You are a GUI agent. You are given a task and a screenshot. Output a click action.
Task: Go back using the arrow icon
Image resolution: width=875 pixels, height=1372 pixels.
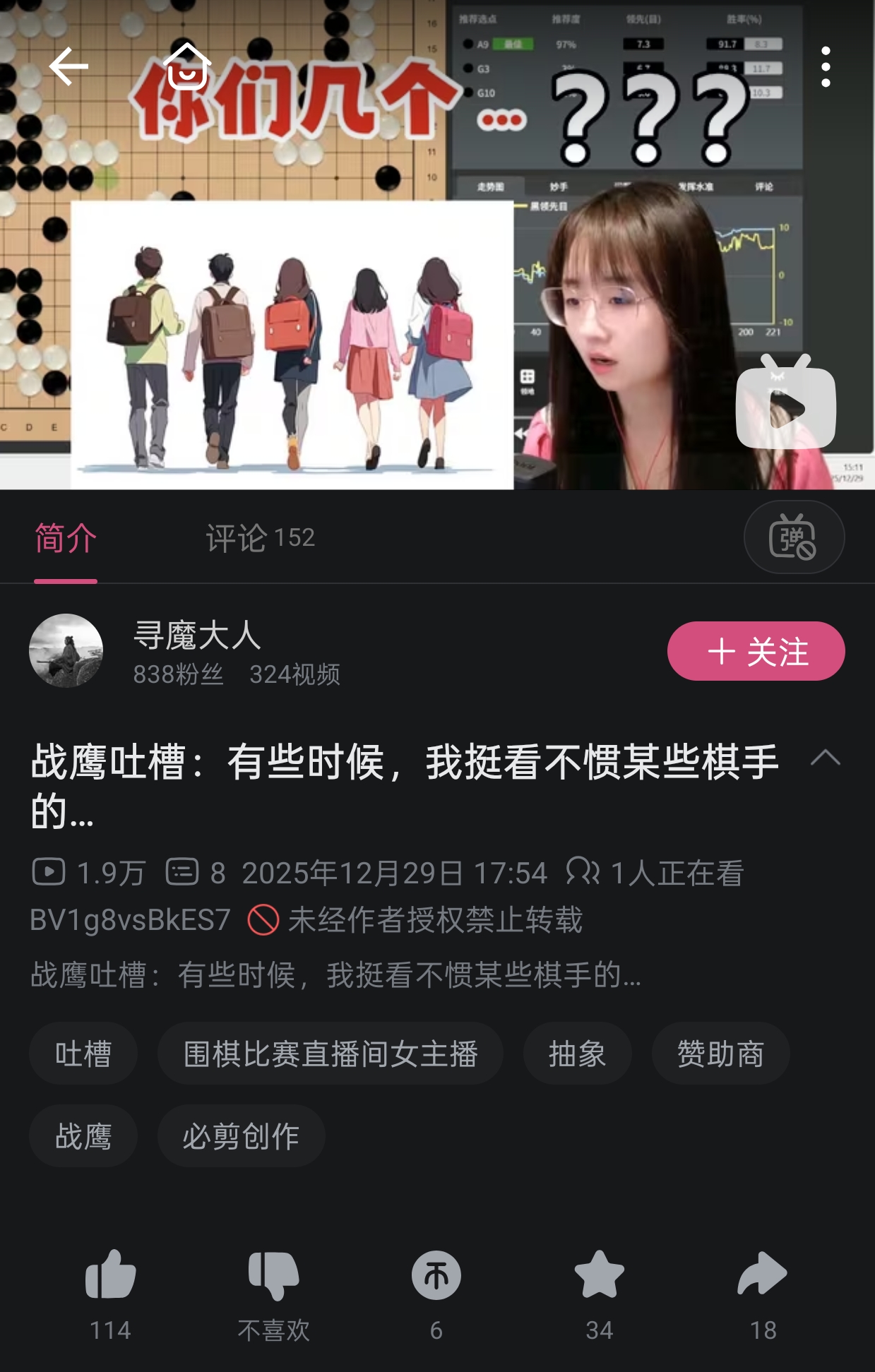(x=69, y=67)
